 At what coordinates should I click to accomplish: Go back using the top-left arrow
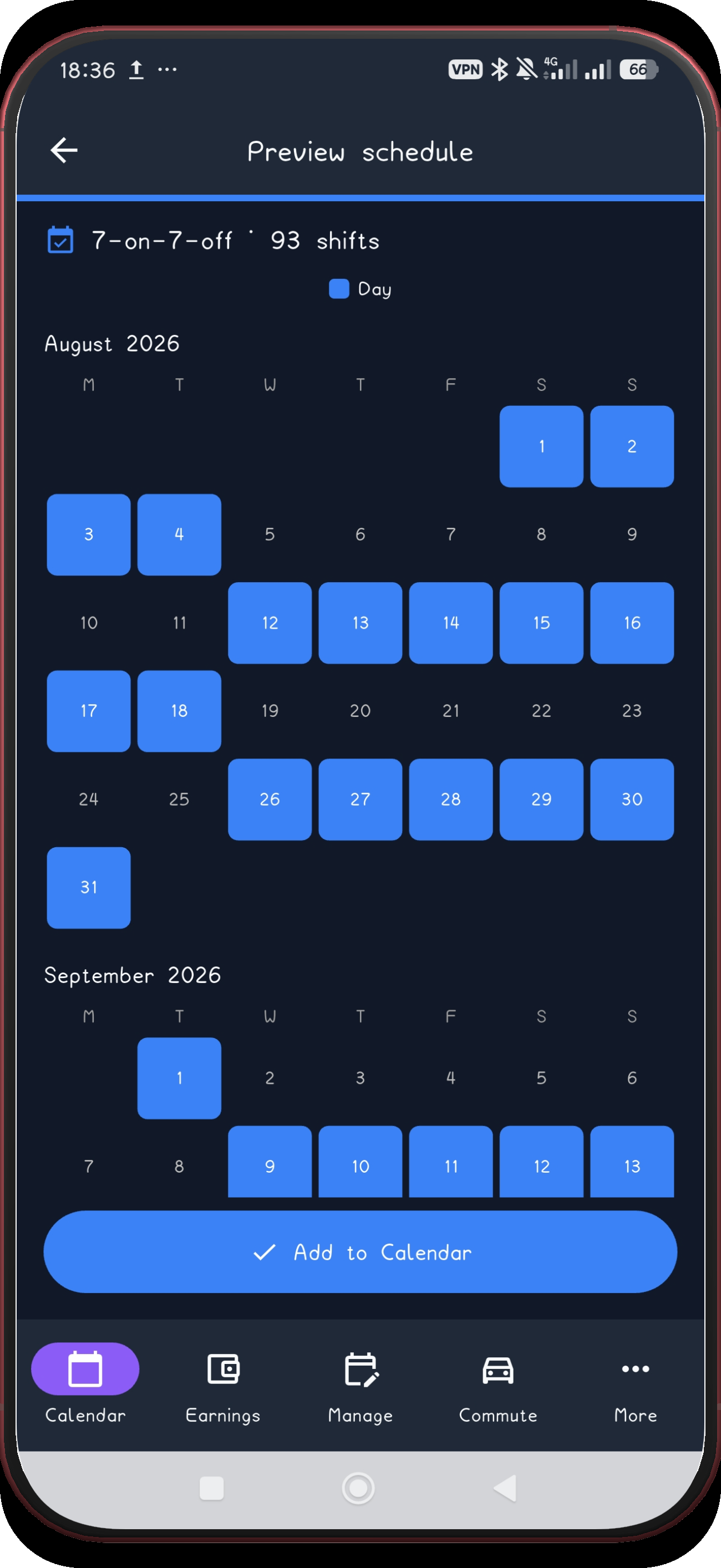click(x=64, y=150)
